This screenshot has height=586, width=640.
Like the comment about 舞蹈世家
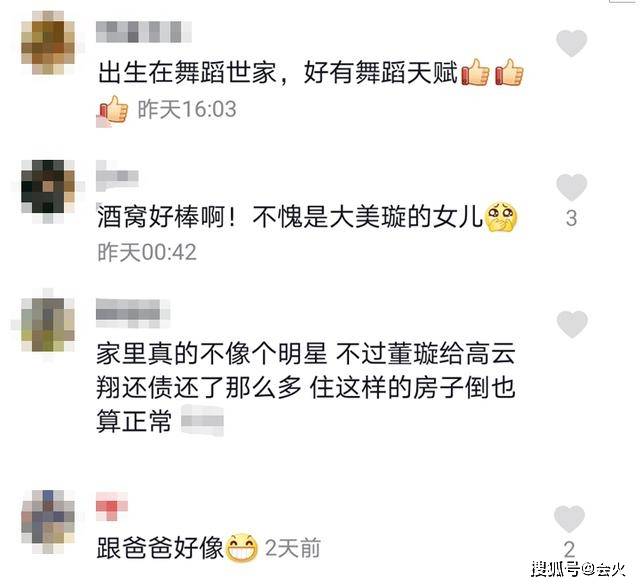(x=571, y=44)
